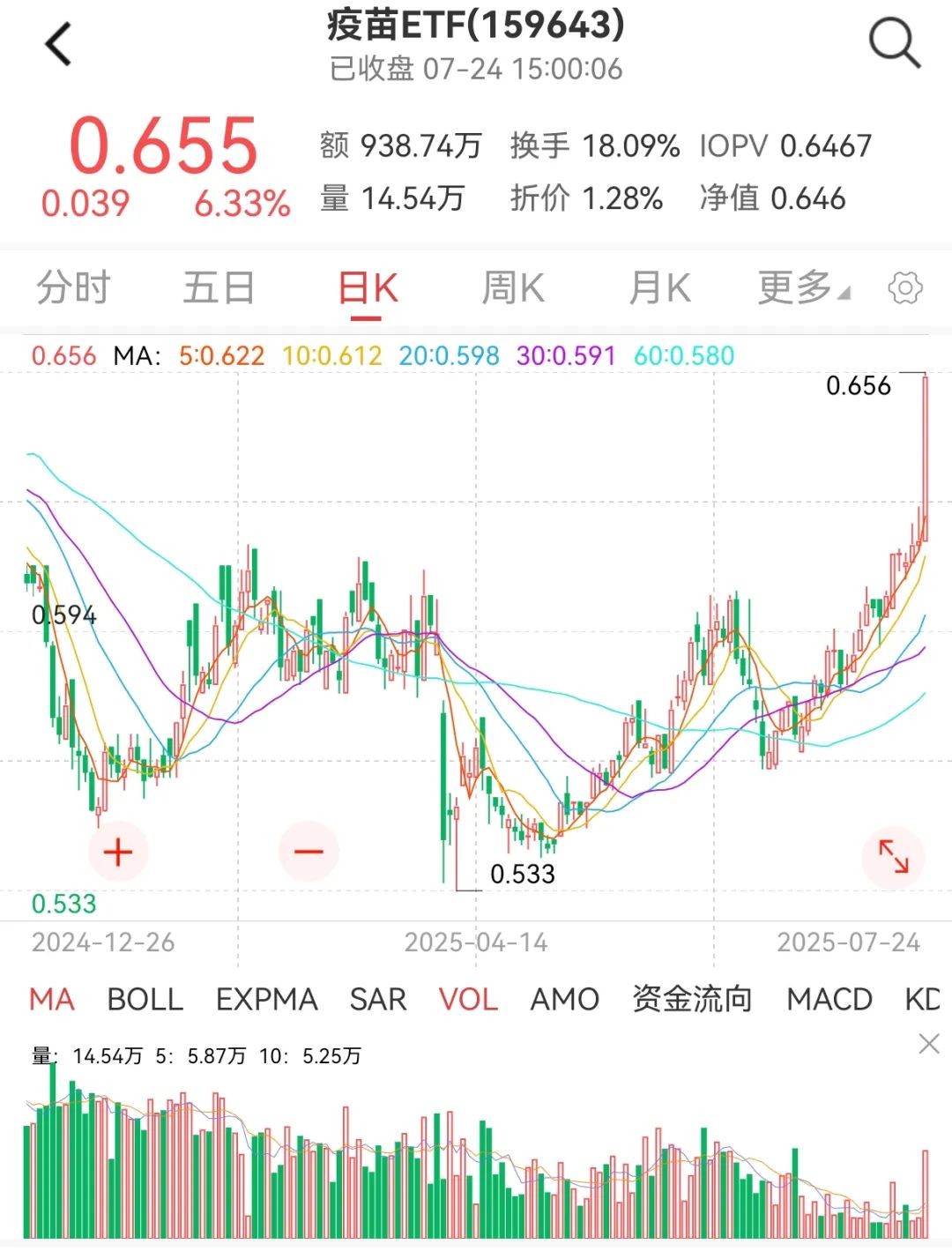Screen dimensions: 952x1259
Task: Select the MA indicator
Action: [52, 999]
